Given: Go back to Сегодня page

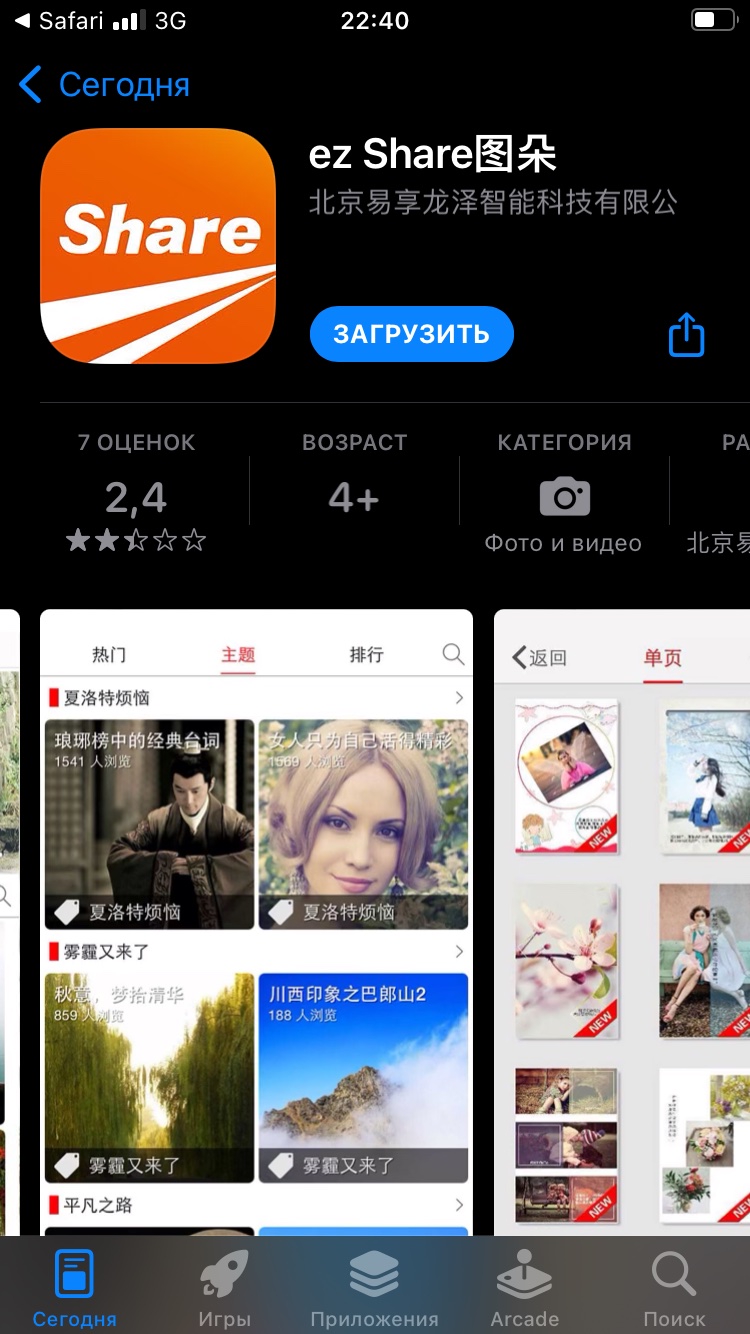Looking at the screenshot, I should tap(104, 85).
